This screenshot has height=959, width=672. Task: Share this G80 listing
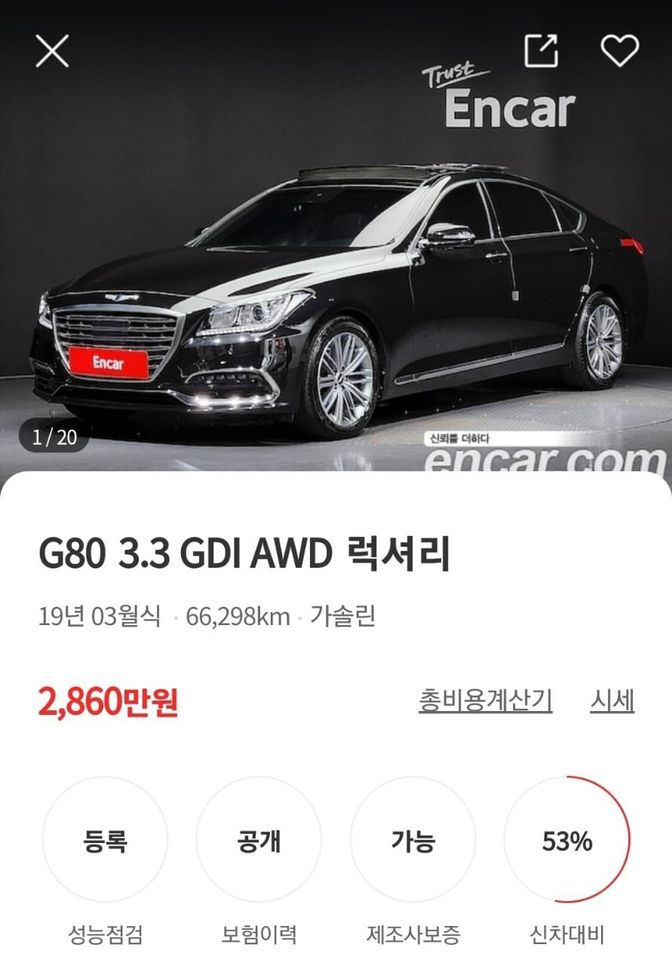541,51
